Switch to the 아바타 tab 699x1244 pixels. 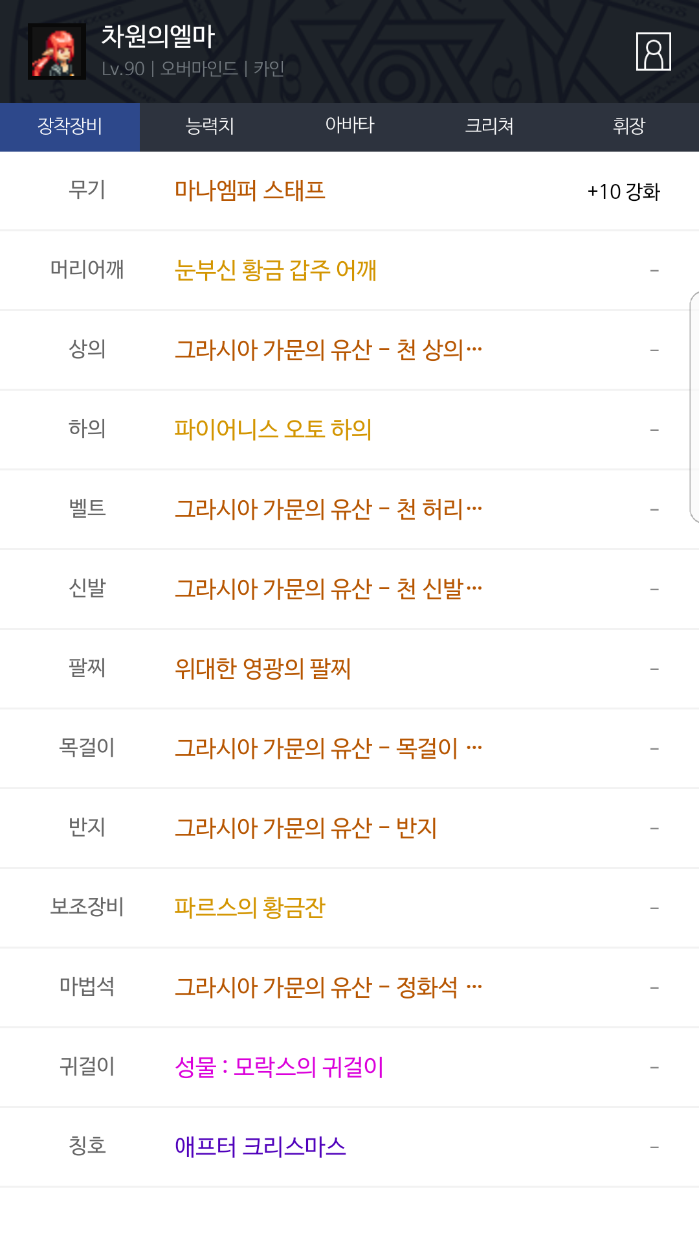click(x=349, y=126)
